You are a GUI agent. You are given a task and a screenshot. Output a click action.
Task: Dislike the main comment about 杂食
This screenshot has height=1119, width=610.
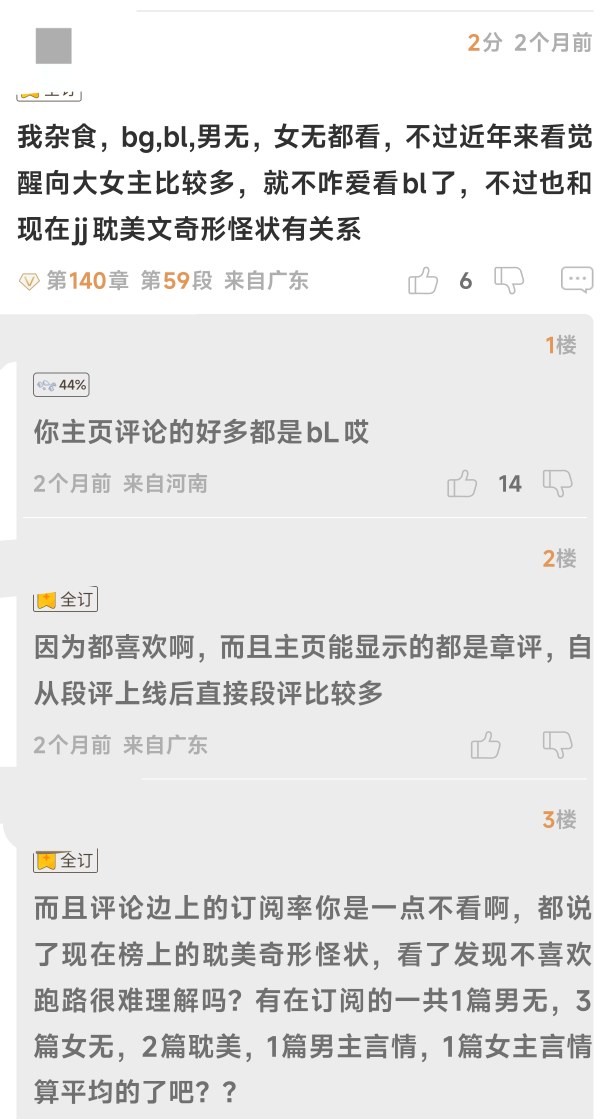pyautogui.click(x=510, y=280)
